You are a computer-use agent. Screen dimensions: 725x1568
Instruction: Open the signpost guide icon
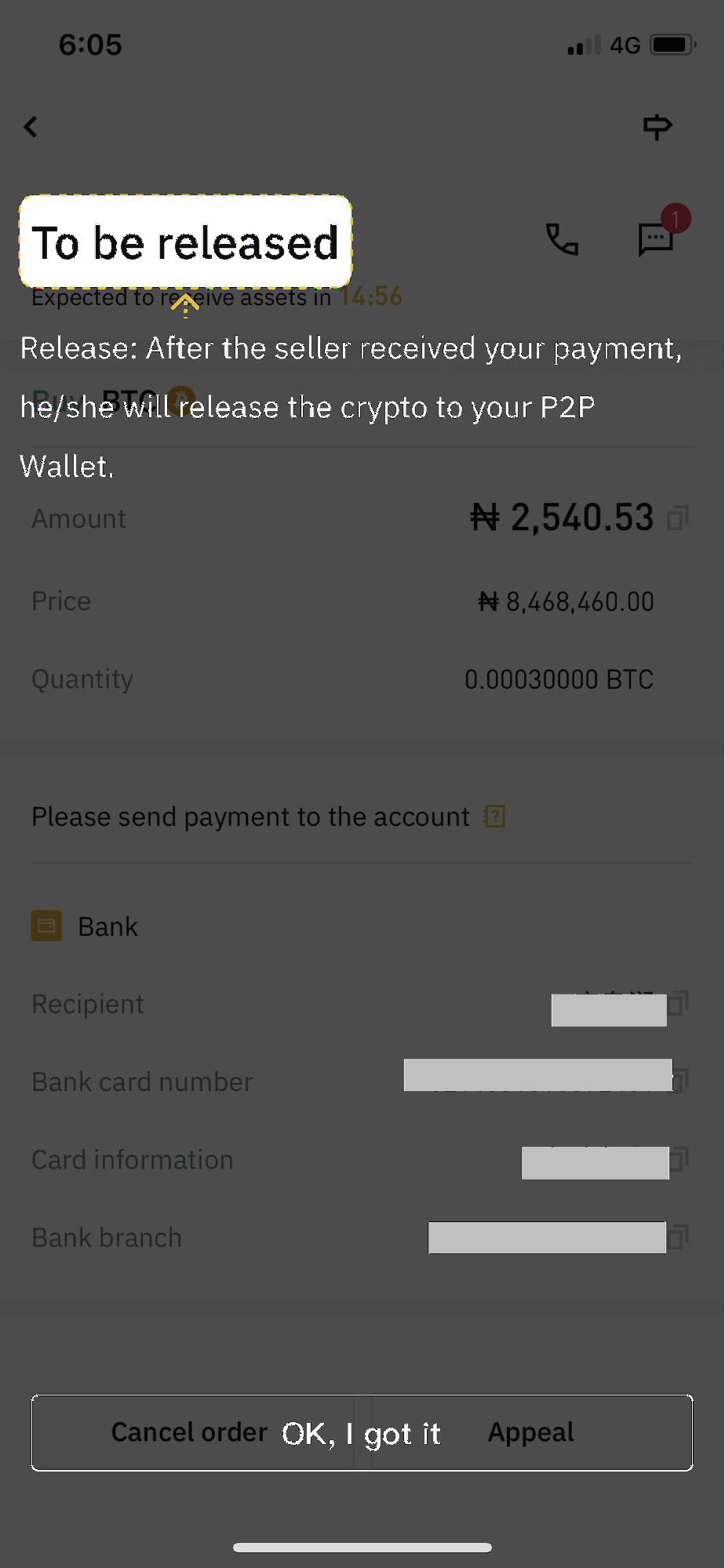point(658,127)
